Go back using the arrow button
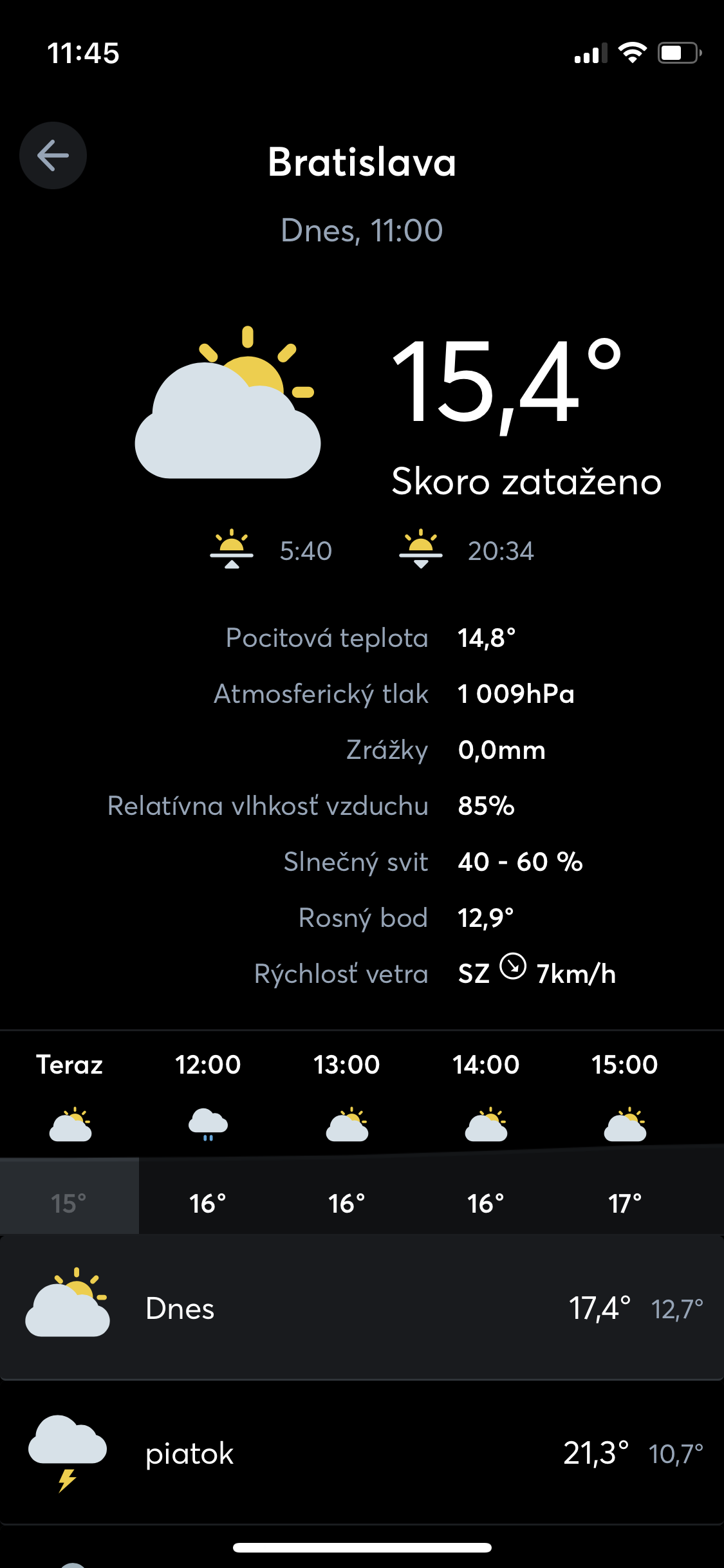 pyautogui.click(x=53, y=155)
